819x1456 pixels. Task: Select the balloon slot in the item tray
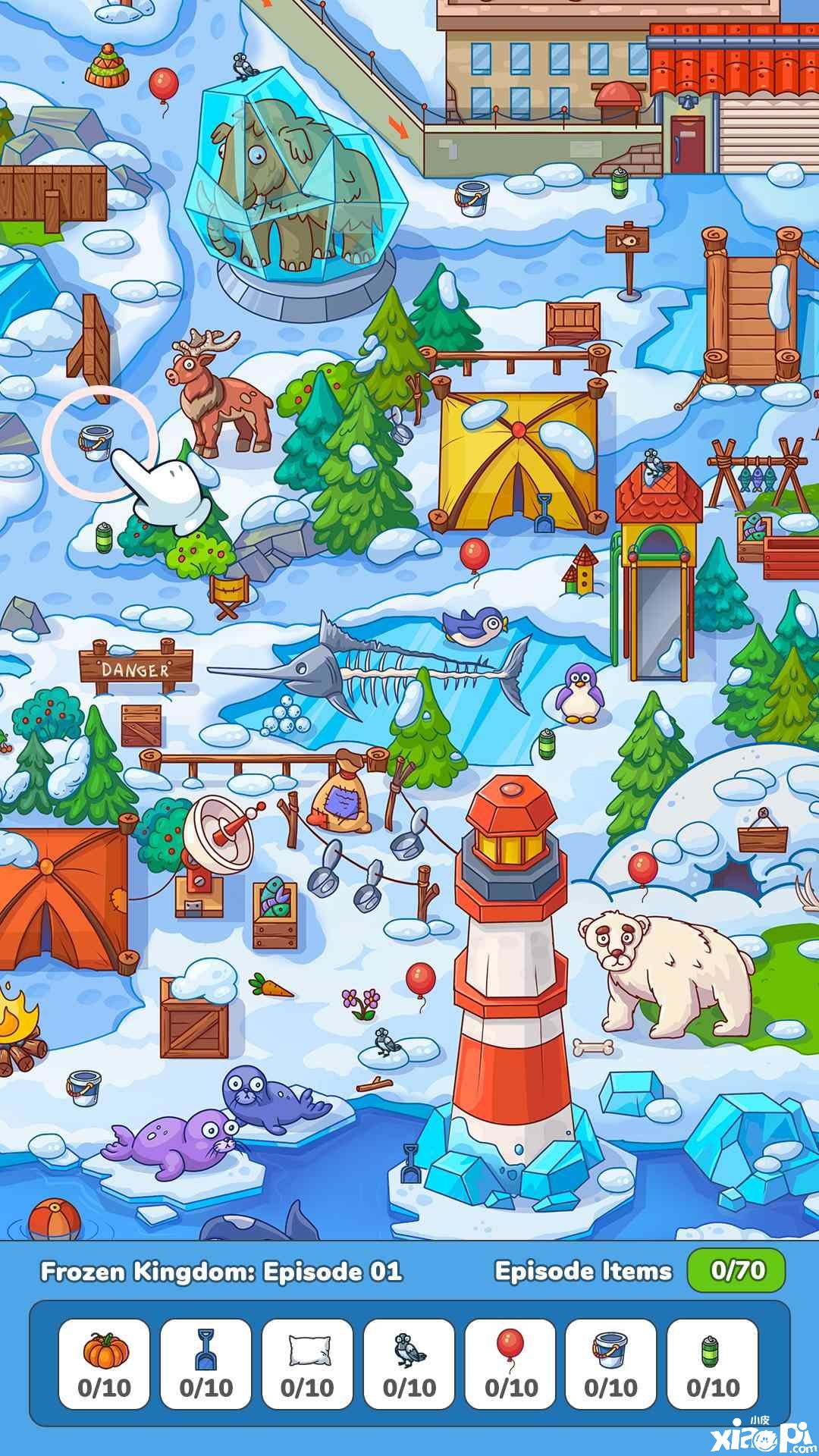coord(510,1363)
